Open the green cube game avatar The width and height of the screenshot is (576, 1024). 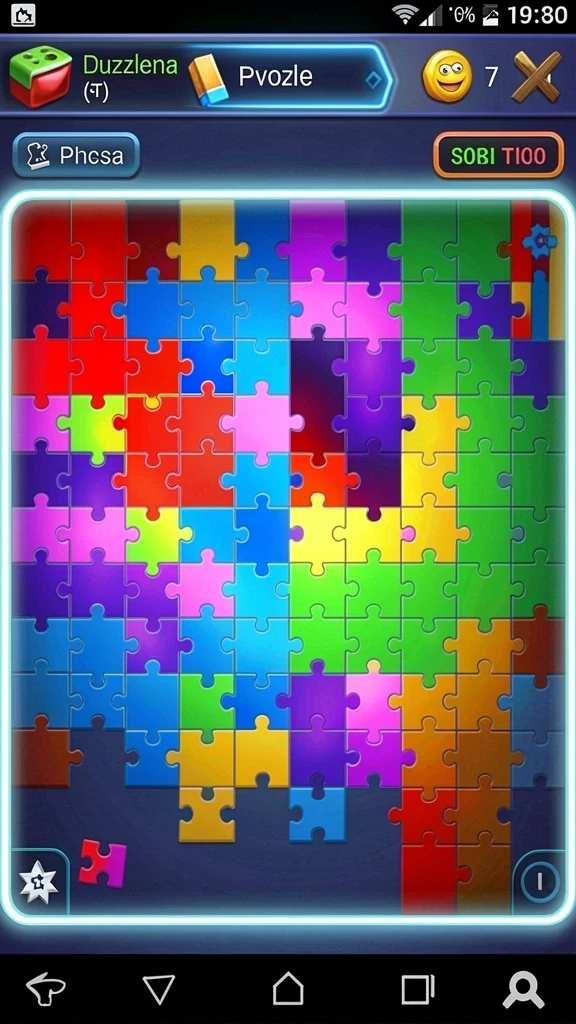(x=40, y=76)
